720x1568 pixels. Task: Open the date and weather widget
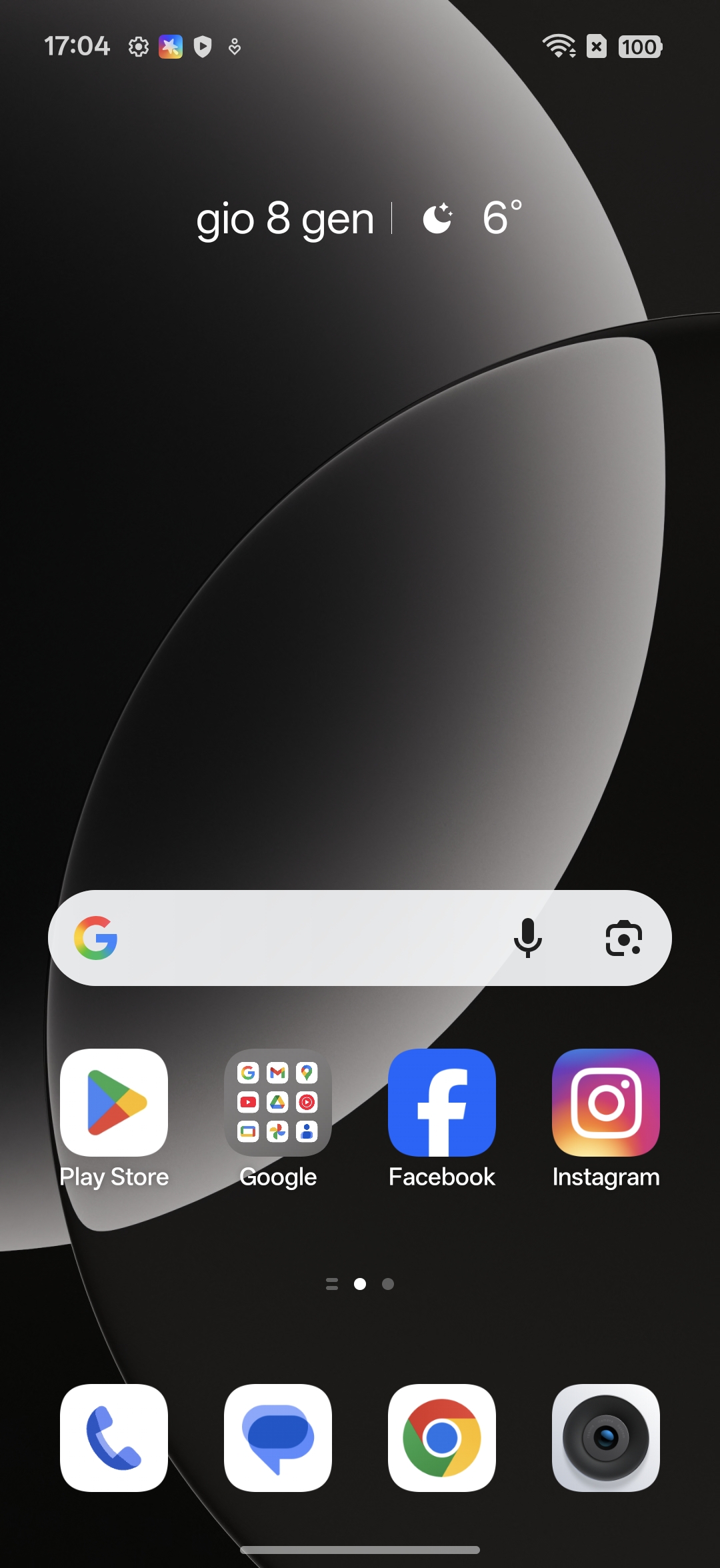pyautogui.click(x=359, y=219)
